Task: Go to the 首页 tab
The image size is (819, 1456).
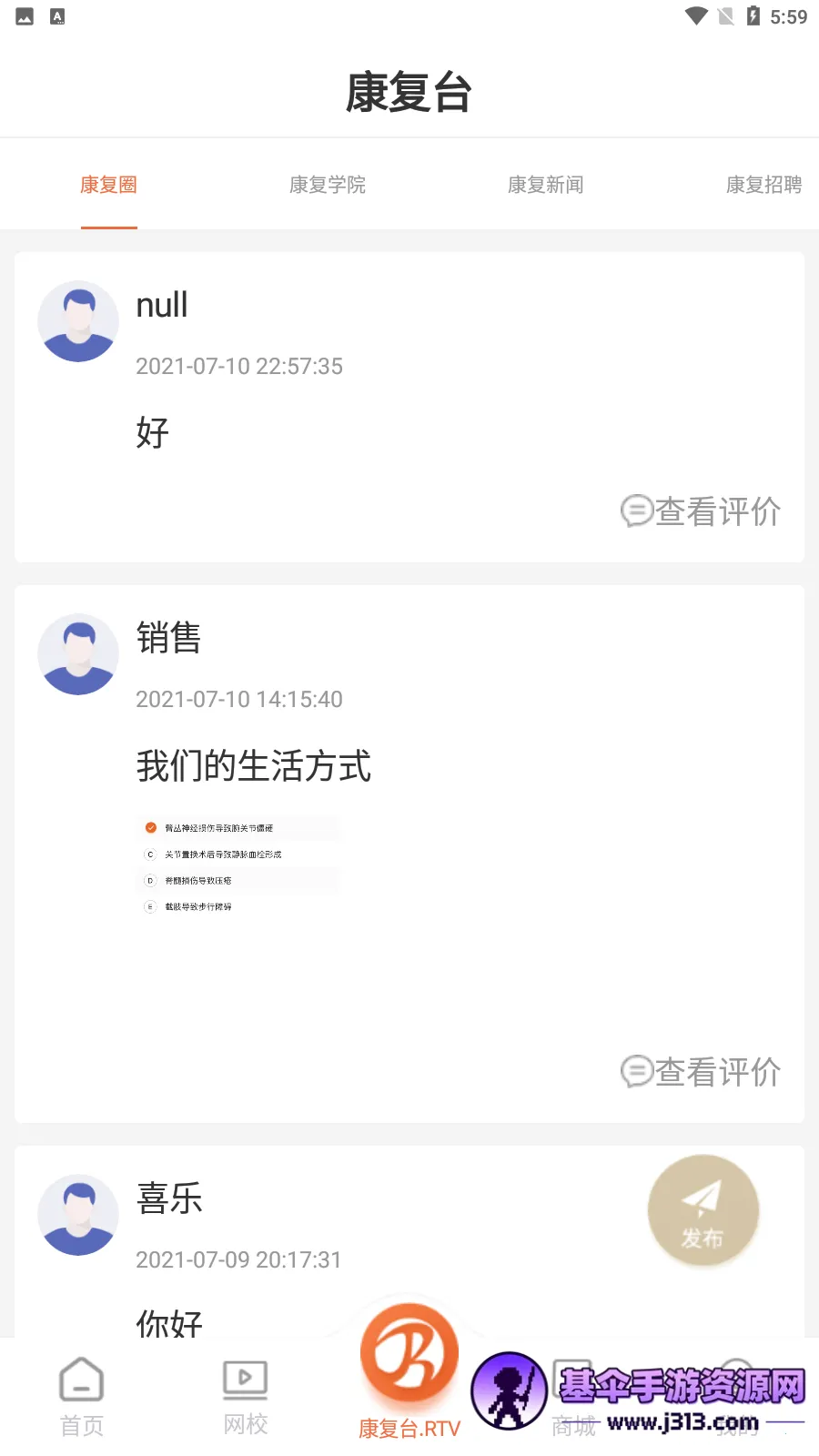Action: (82, 1397)
